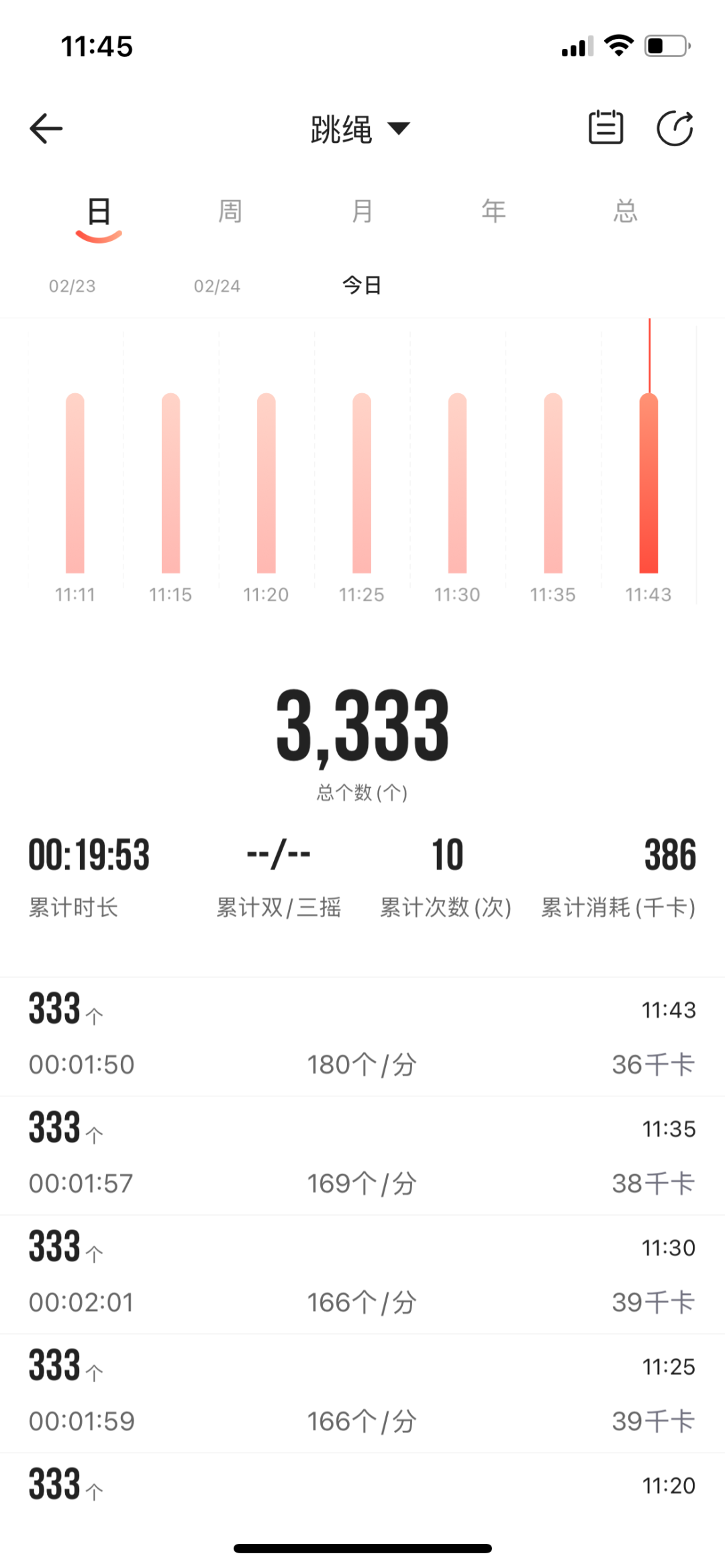Open the 11:25 jump session record
The image size is (725, 1568).
coord(362,1393)
